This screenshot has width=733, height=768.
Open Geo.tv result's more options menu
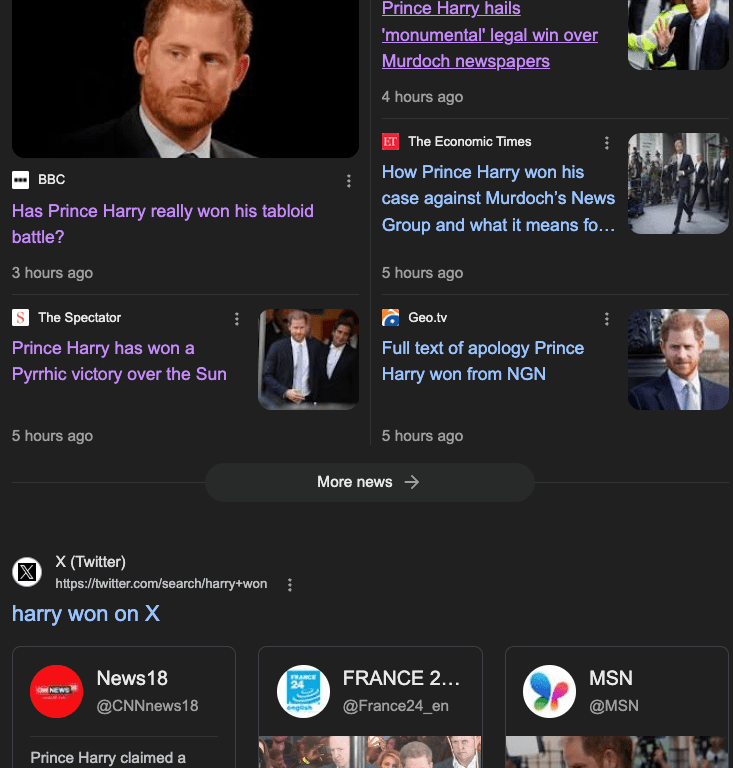(607, 319)
